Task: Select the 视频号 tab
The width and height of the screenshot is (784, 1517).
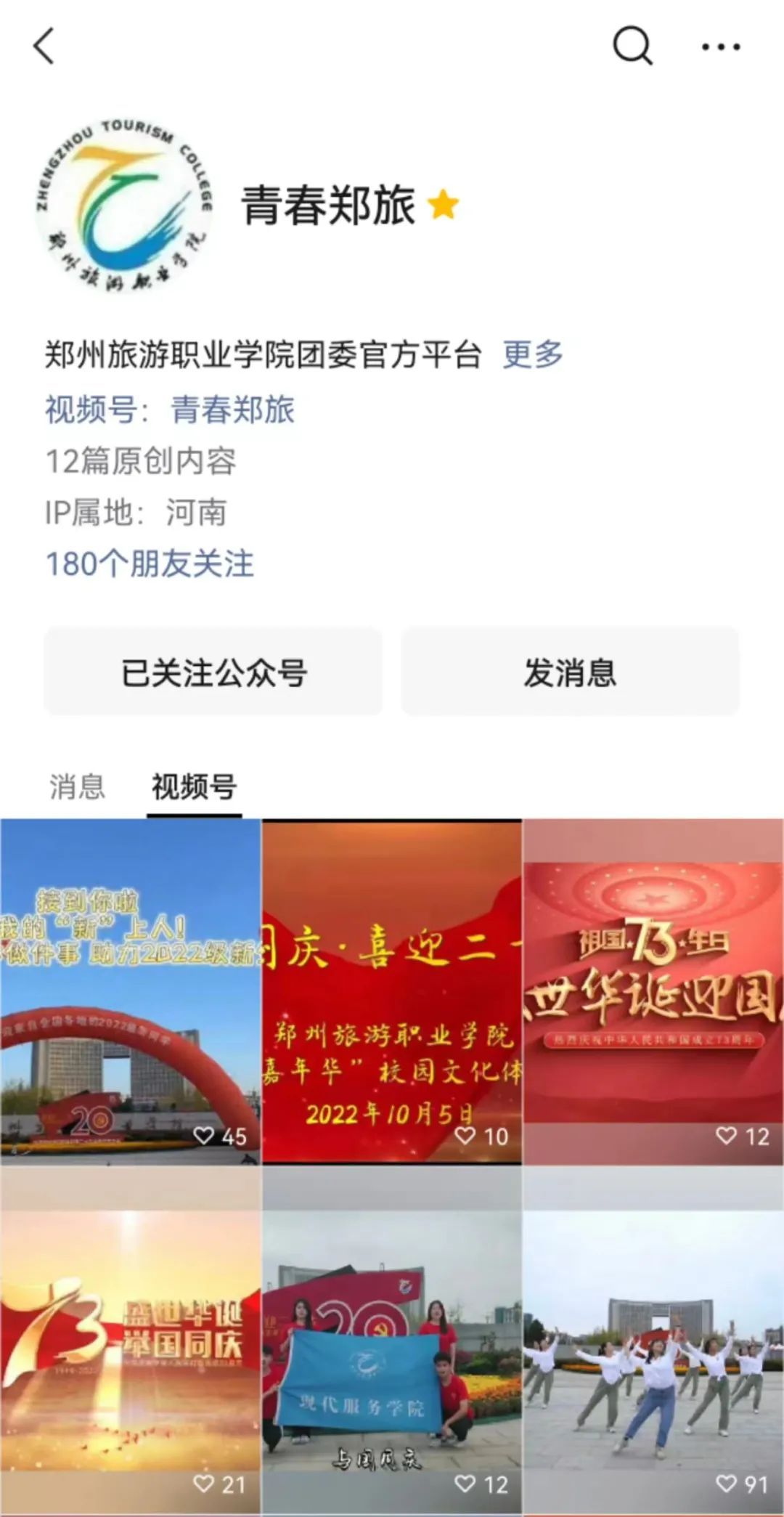Action: tap(194, 787)
